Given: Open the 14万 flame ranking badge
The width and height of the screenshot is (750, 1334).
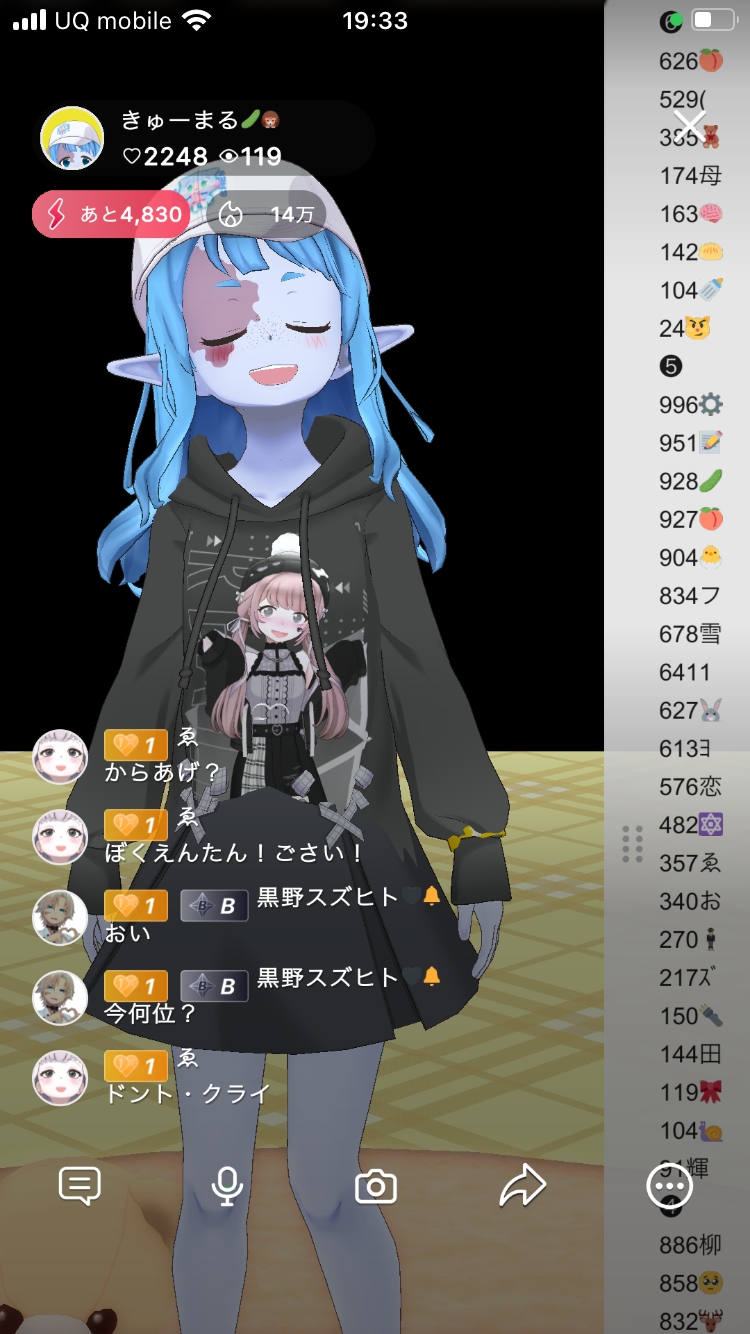Looking at the screenshot, I should pos(266,214).
